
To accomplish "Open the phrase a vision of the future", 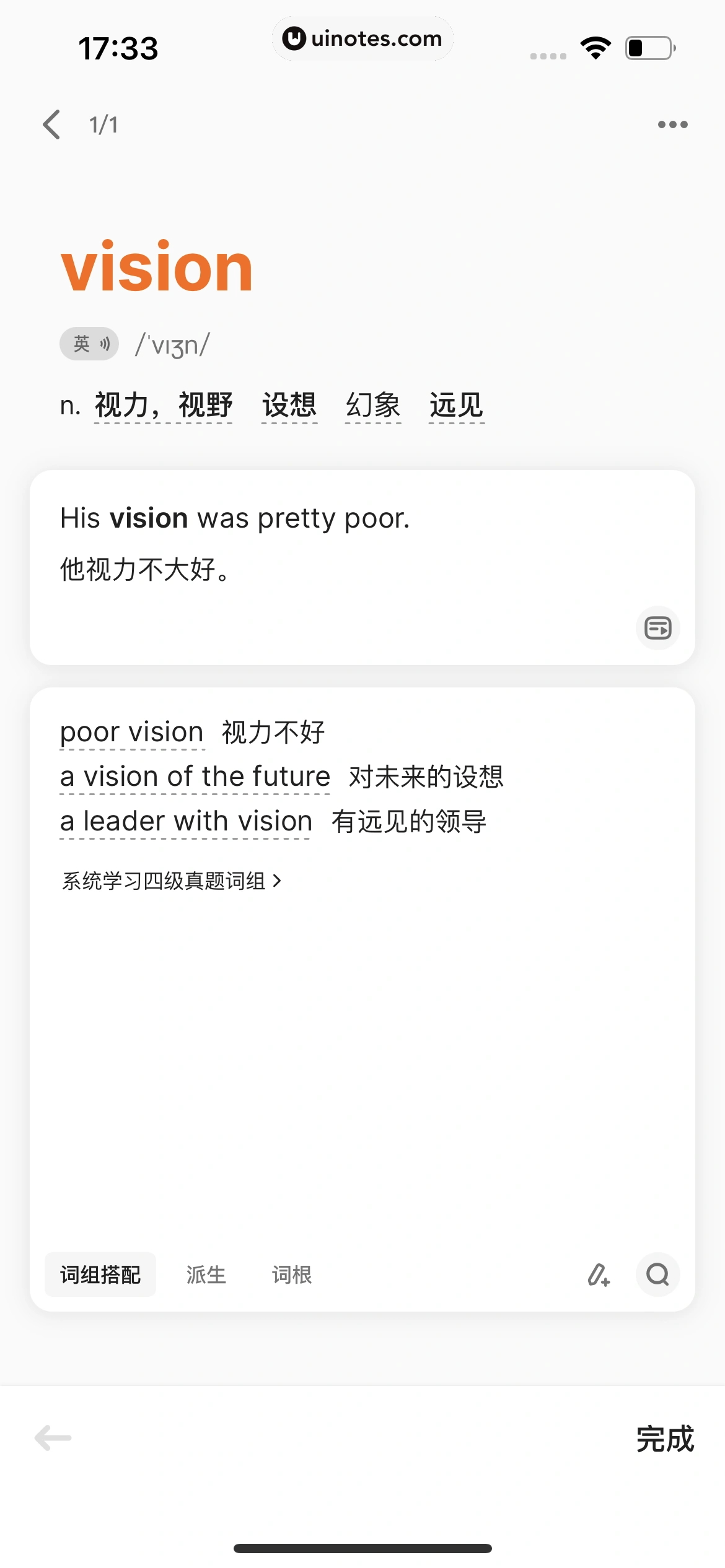I will pyautogui.click(x=194, y=776).
